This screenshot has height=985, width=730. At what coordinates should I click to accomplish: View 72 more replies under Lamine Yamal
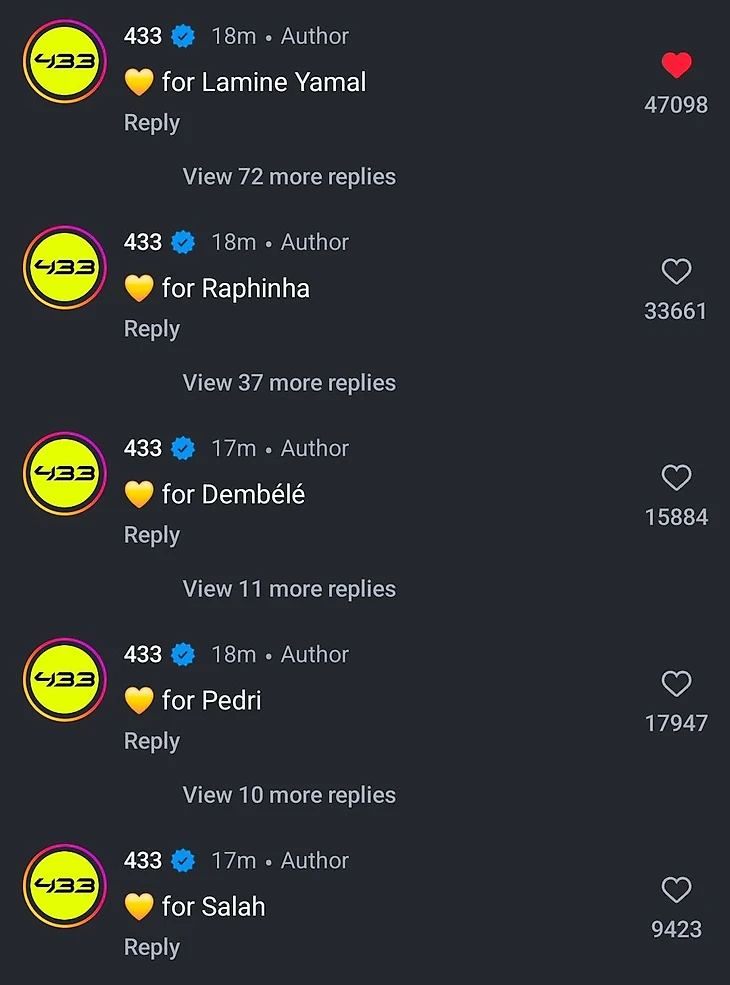[x=289, y=177]
